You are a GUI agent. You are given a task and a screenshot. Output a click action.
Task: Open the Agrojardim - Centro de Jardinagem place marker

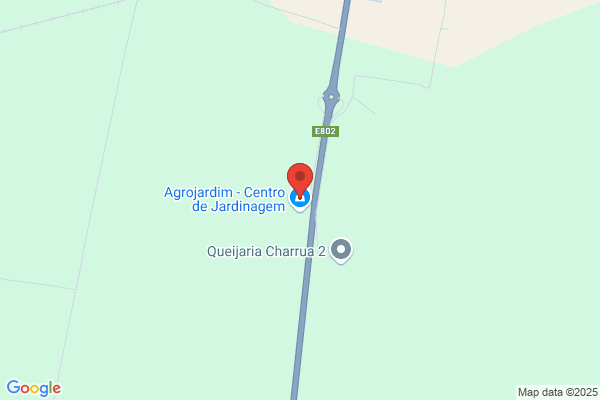pyautogui.click(x=300, y=199)
